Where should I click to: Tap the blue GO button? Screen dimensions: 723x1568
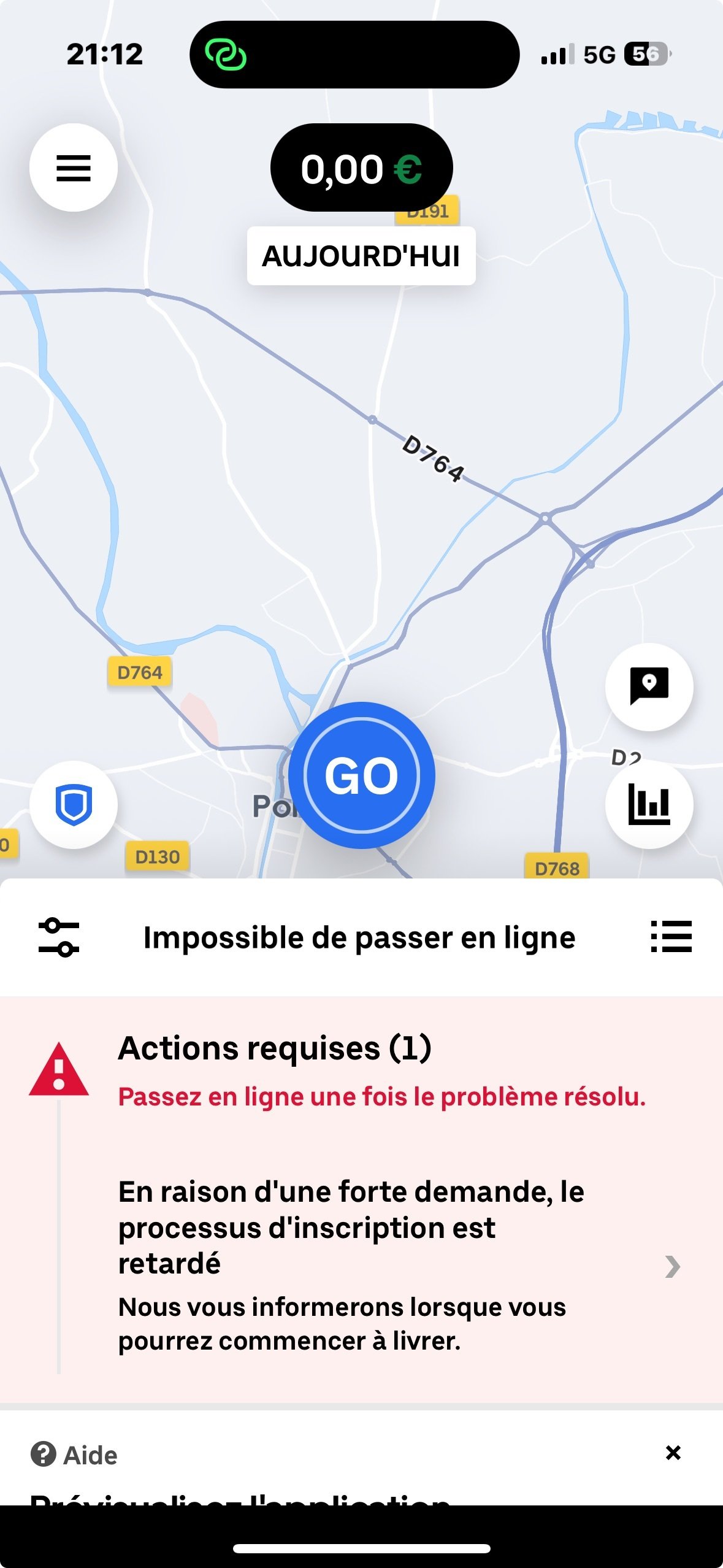362,775
